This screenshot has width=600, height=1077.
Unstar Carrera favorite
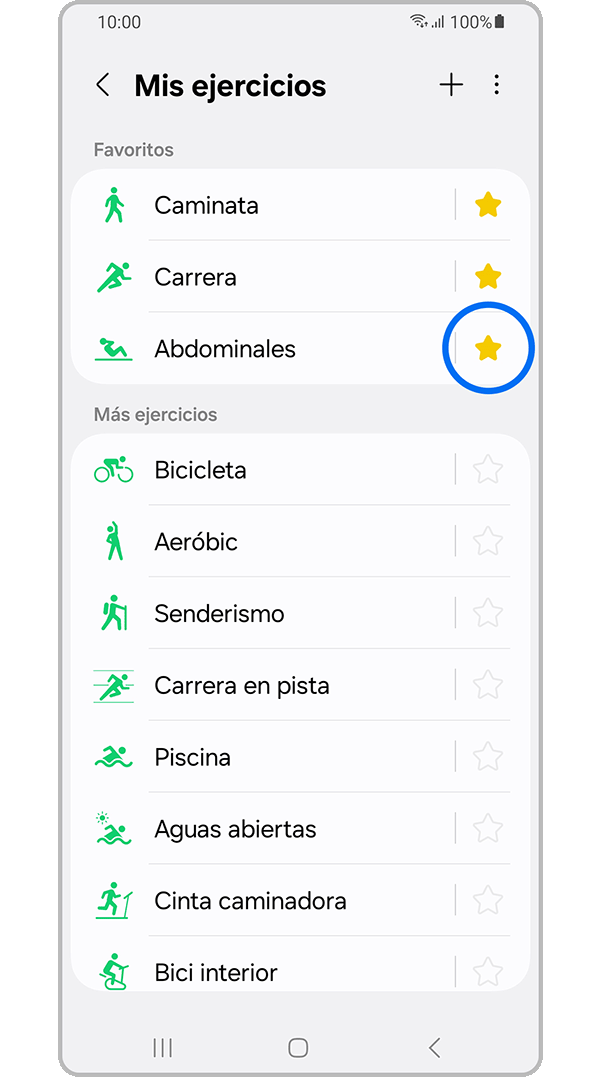487,277
